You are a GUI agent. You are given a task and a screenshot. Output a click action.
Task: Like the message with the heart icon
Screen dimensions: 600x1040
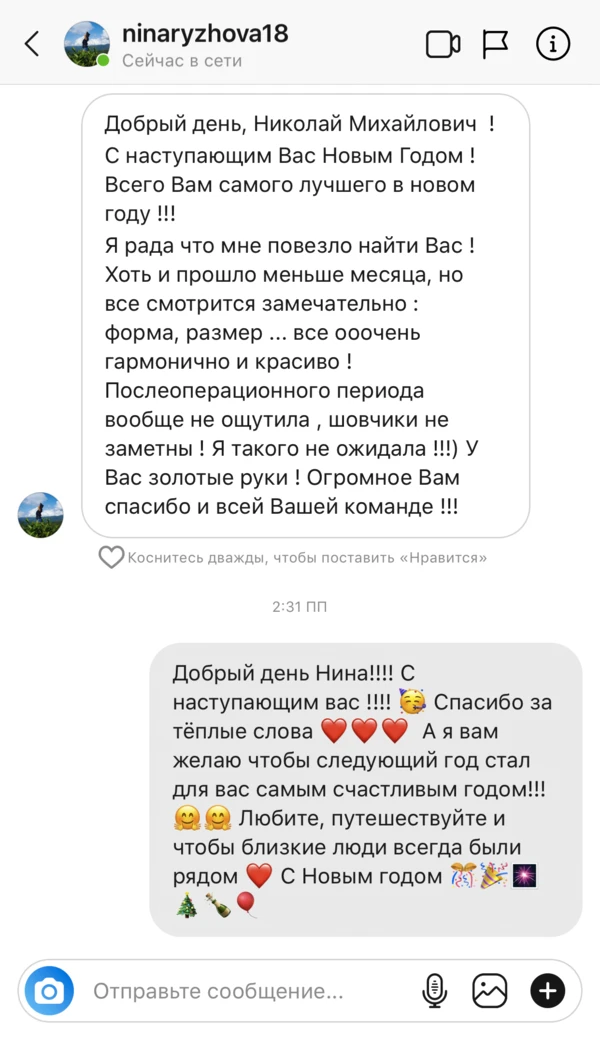pyautogui.click(x=111, y=558)
